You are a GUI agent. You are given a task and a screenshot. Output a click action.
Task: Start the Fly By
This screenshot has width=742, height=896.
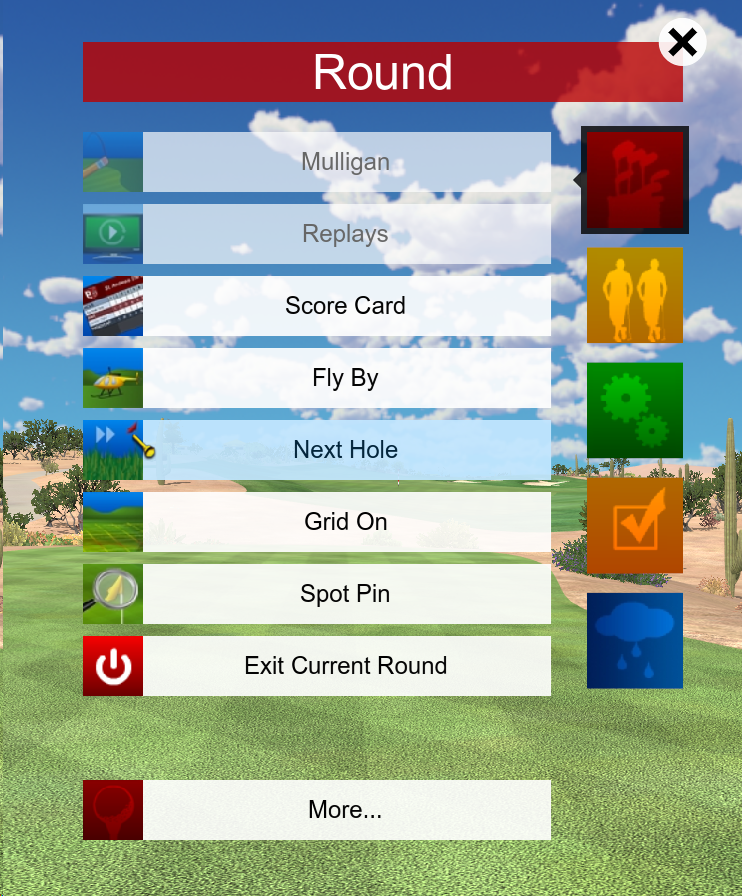(345, 378)
